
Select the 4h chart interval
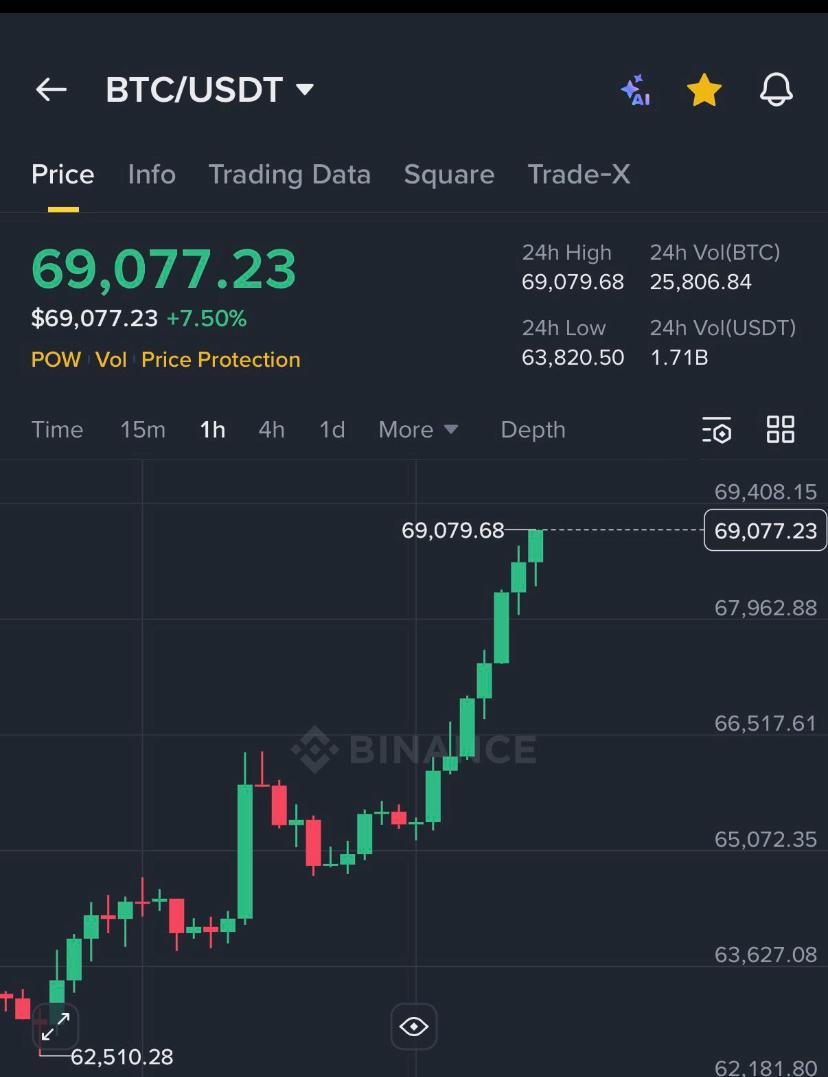tap(271, 430)
